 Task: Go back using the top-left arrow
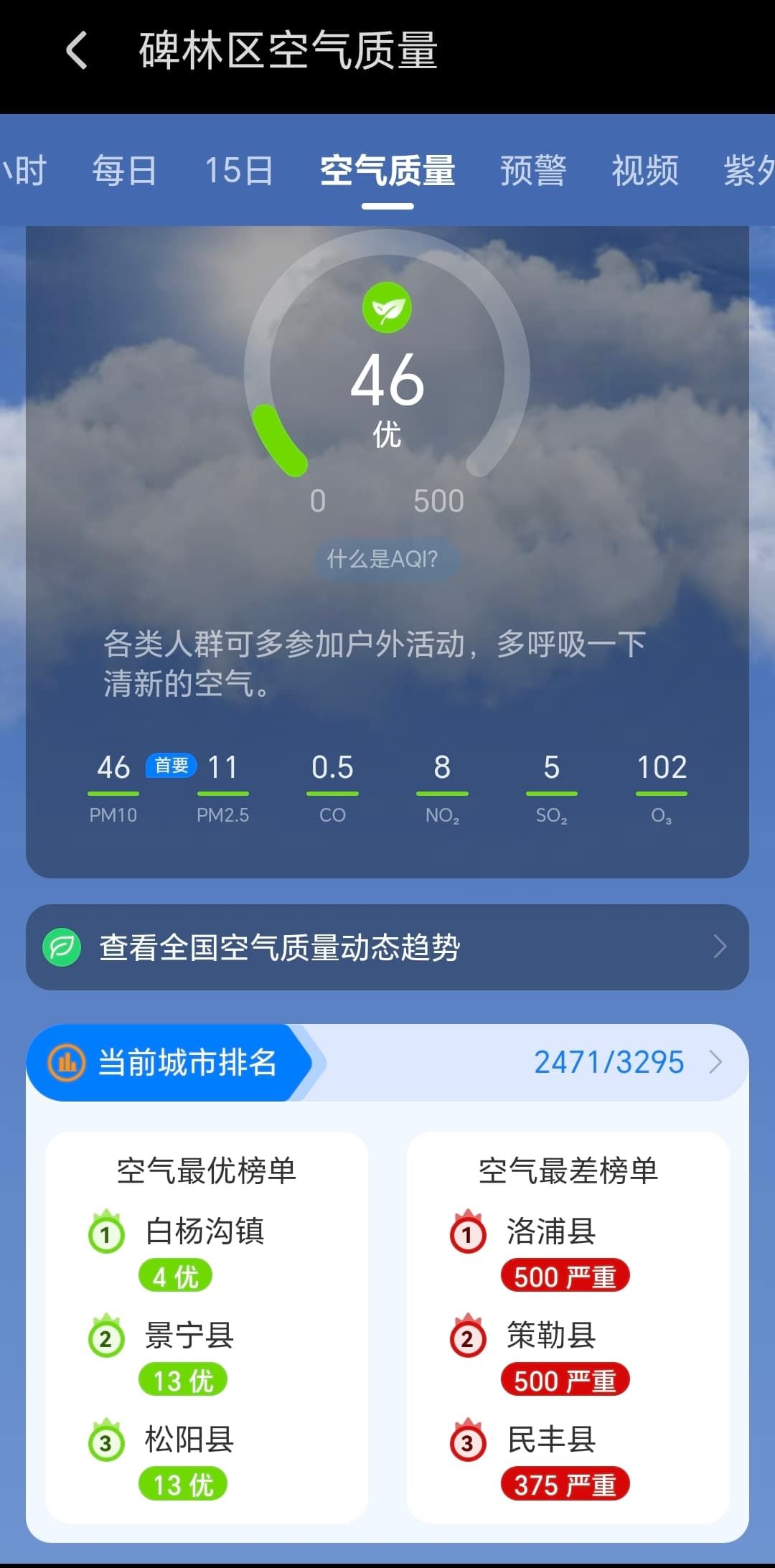point(77,50)
